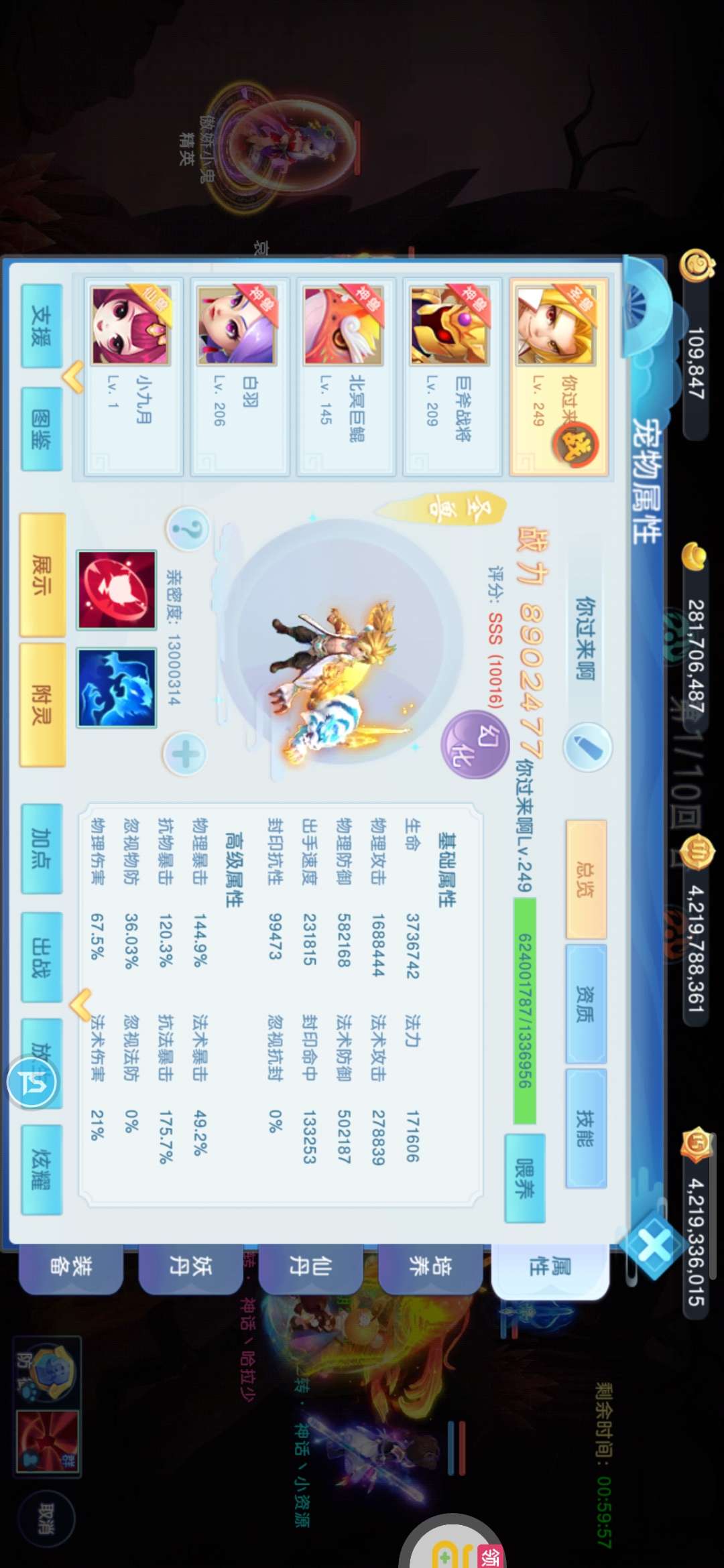
Task: Open the 培养 side tab
Action: [x=430, y=1266]
